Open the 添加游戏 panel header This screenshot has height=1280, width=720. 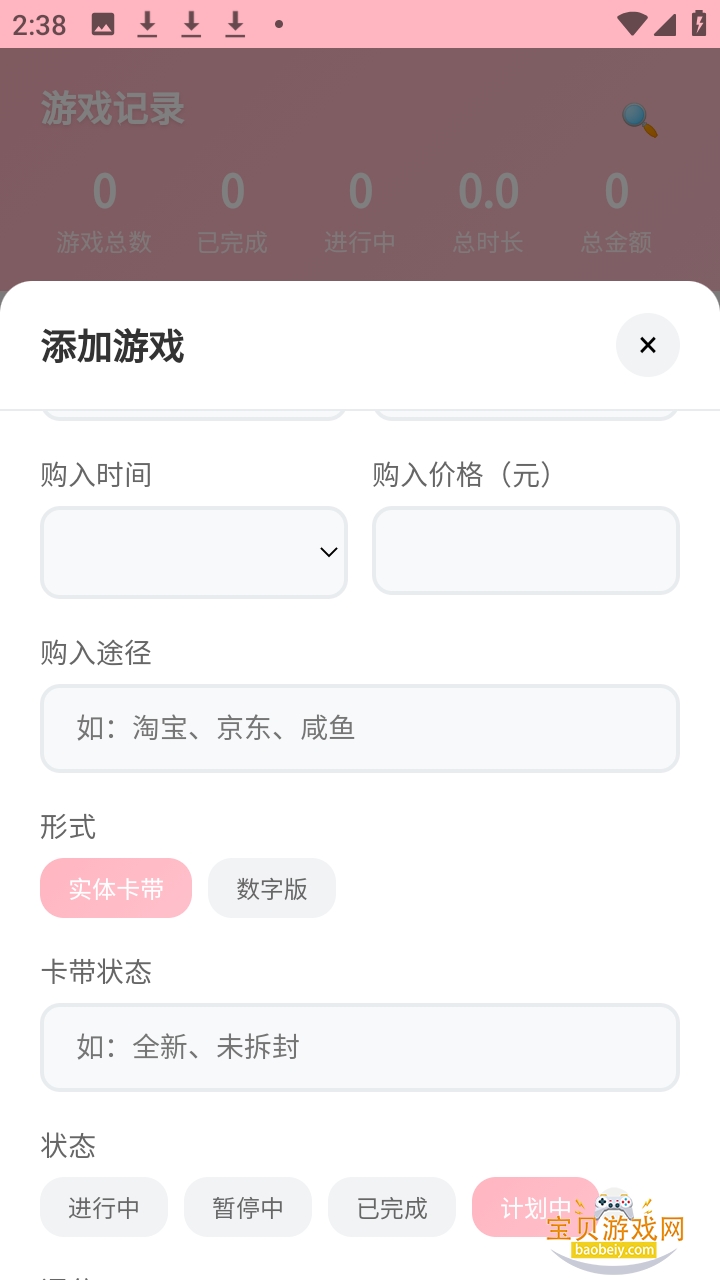point(110,345)
